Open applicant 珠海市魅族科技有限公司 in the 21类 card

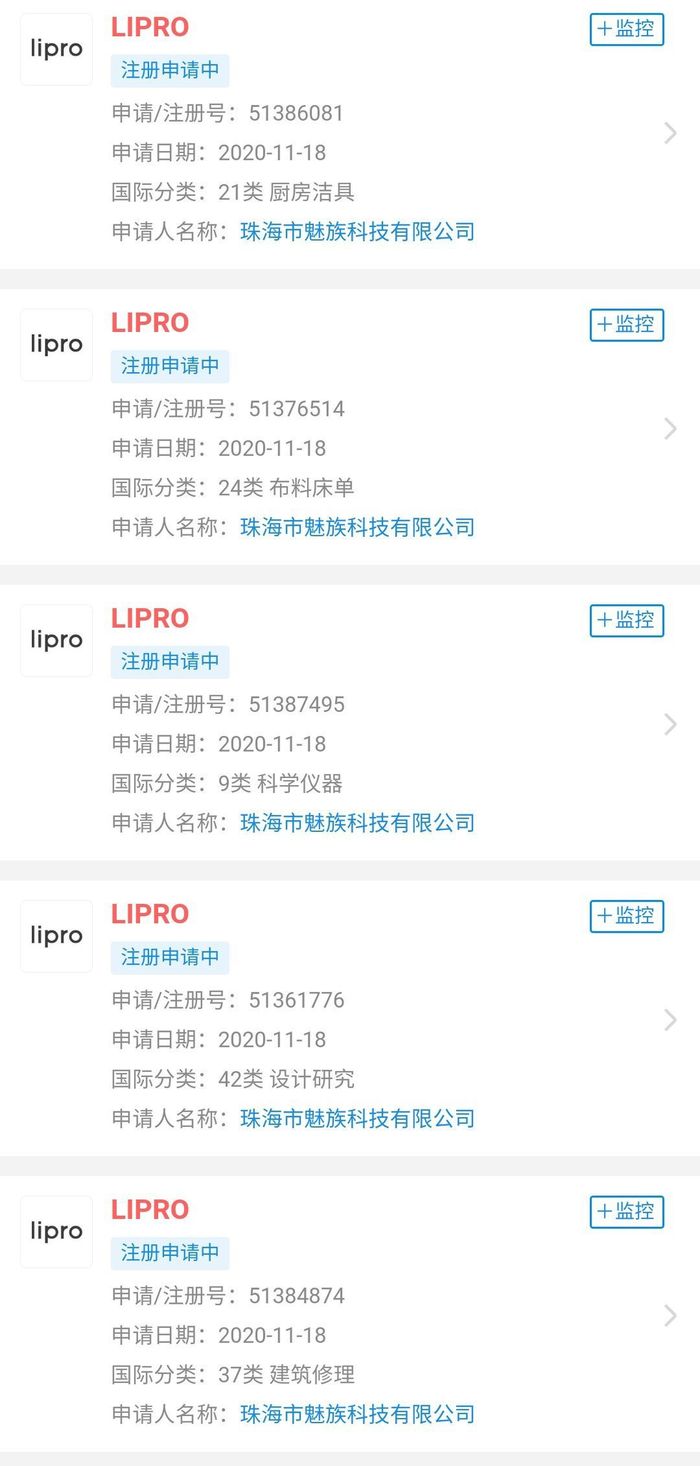pos(357,232)
